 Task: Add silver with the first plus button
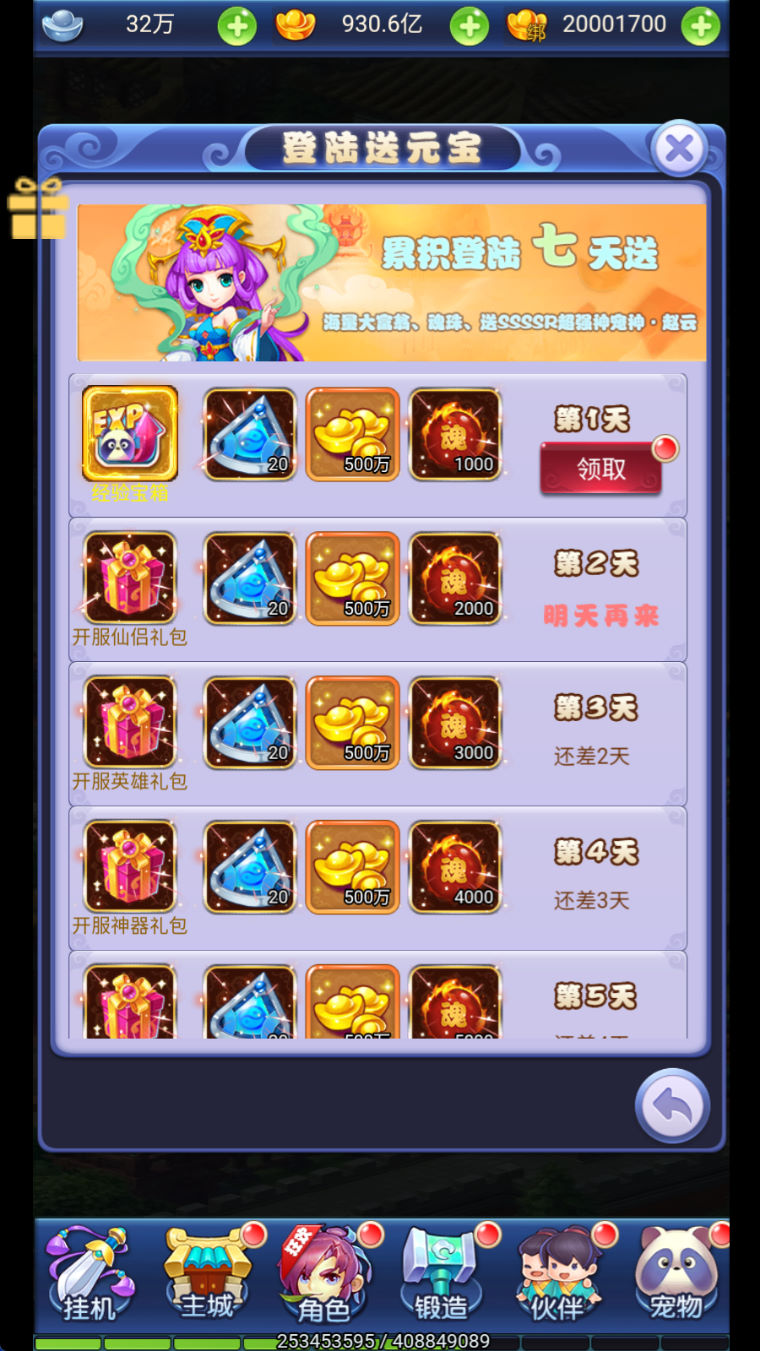pyautogui.click(x=237, y=25)
